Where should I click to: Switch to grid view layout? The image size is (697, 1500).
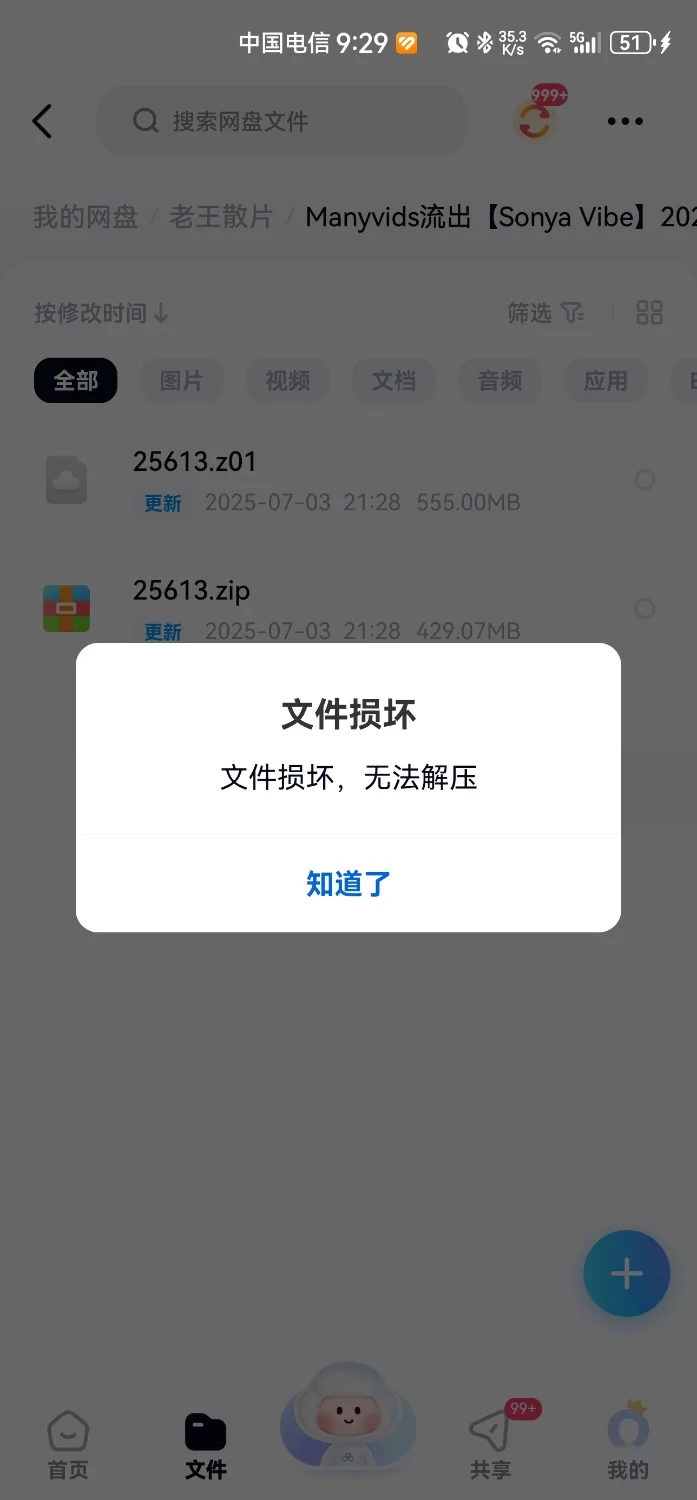click(x=650, y=313)
